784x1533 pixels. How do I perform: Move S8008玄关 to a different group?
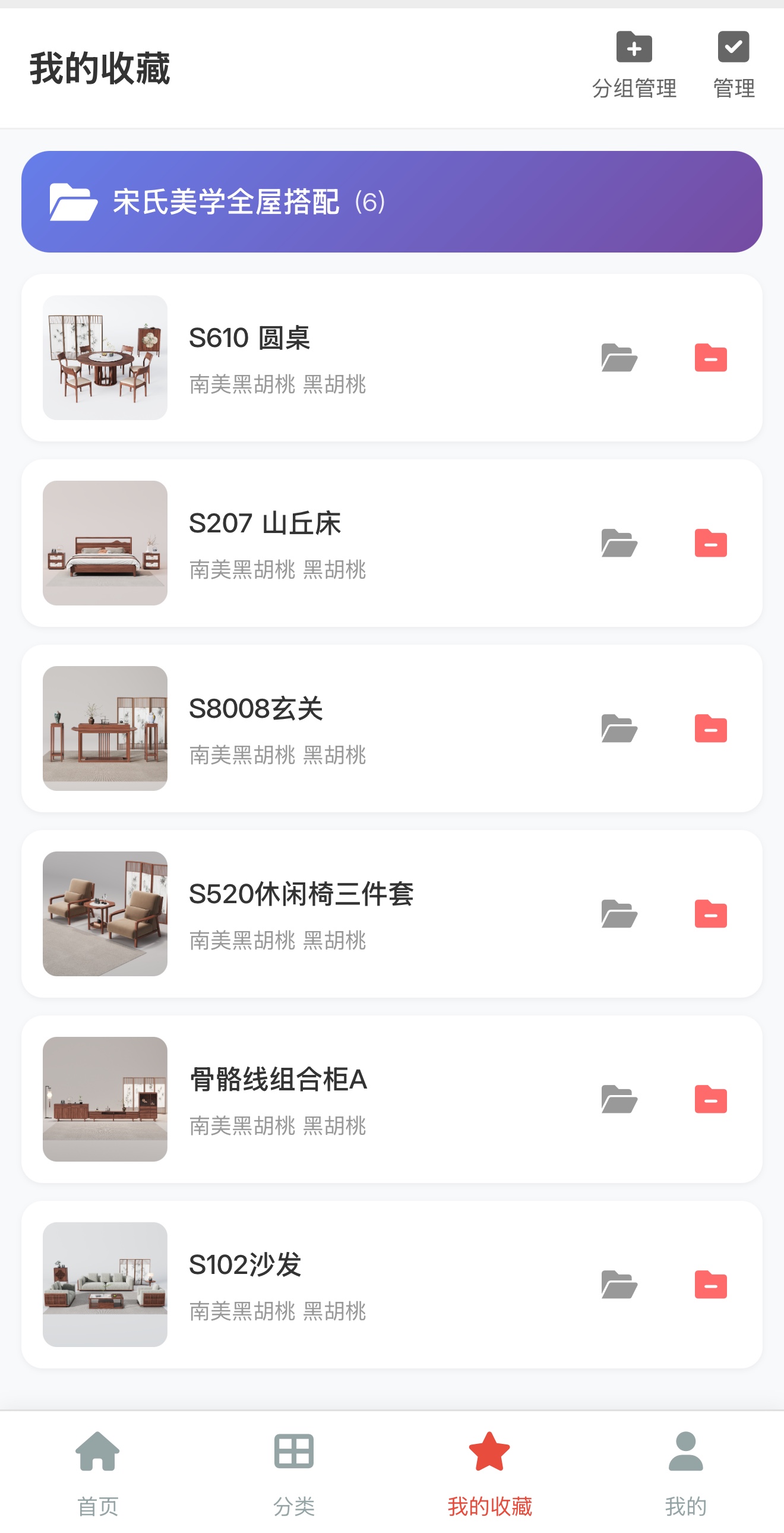click(x=619, y=728)
